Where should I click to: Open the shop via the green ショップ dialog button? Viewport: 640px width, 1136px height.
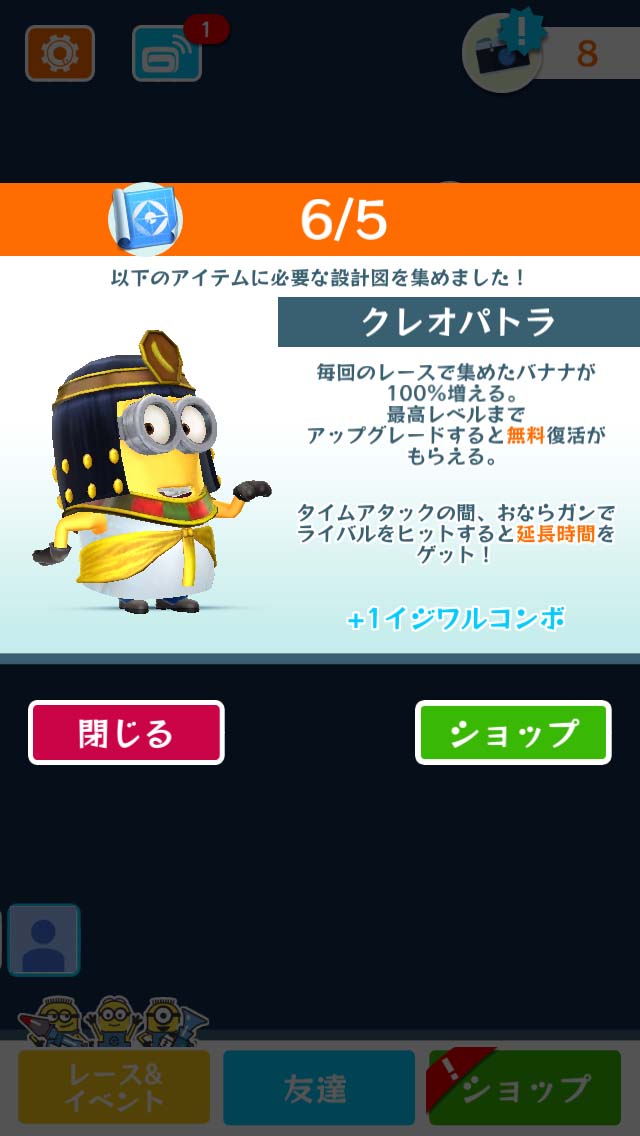tap(513, 733)
